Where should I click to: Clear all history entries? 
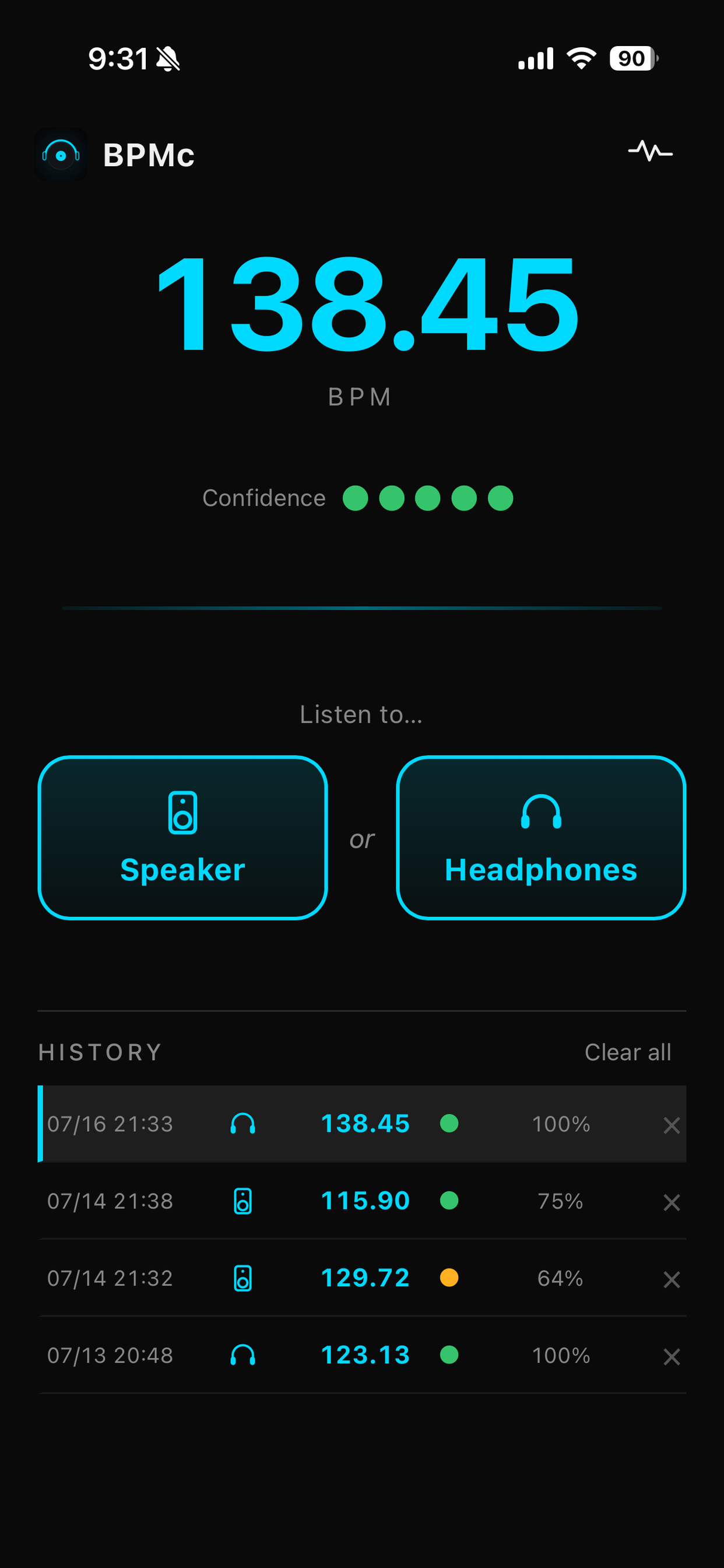pyautogui.click(x=627, y=1052)
